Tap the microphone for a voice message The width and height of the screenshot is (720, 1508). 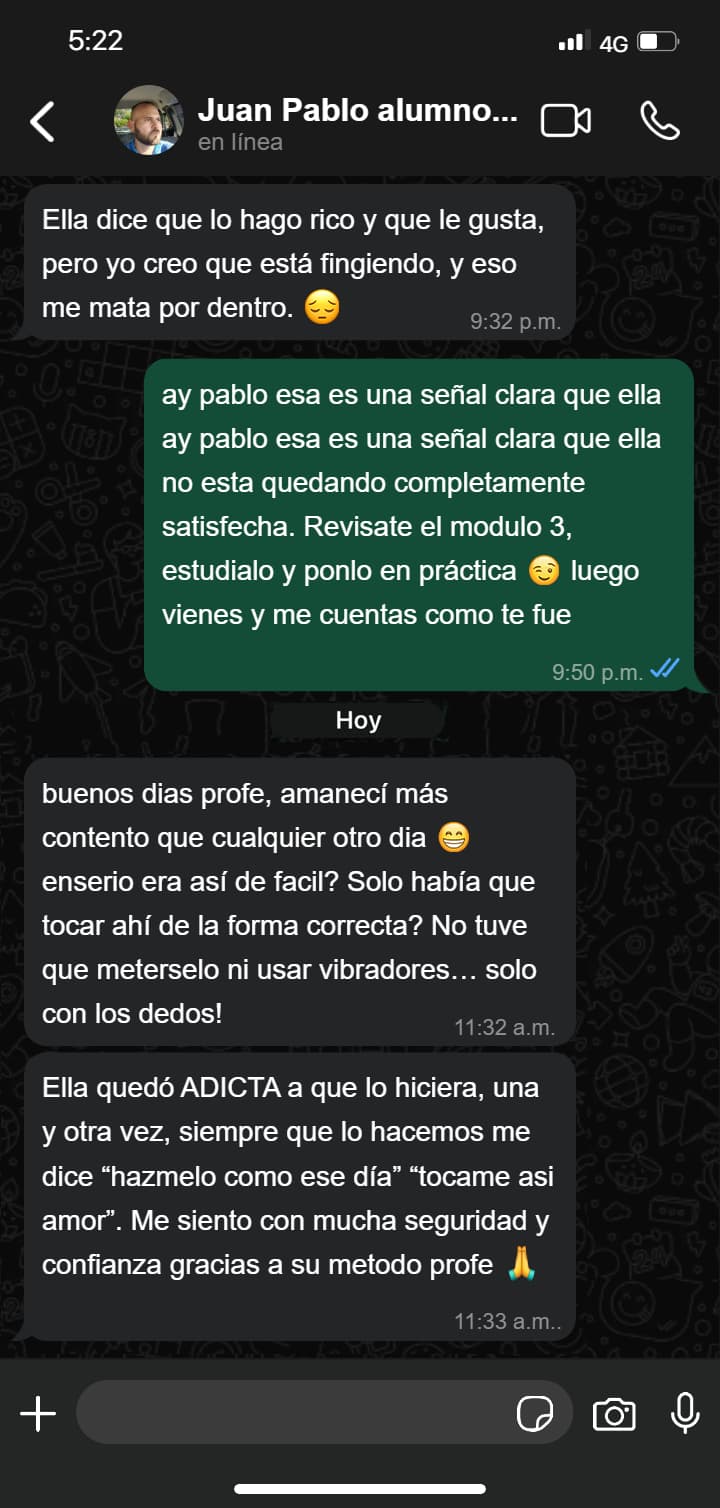click(685, 1413)
